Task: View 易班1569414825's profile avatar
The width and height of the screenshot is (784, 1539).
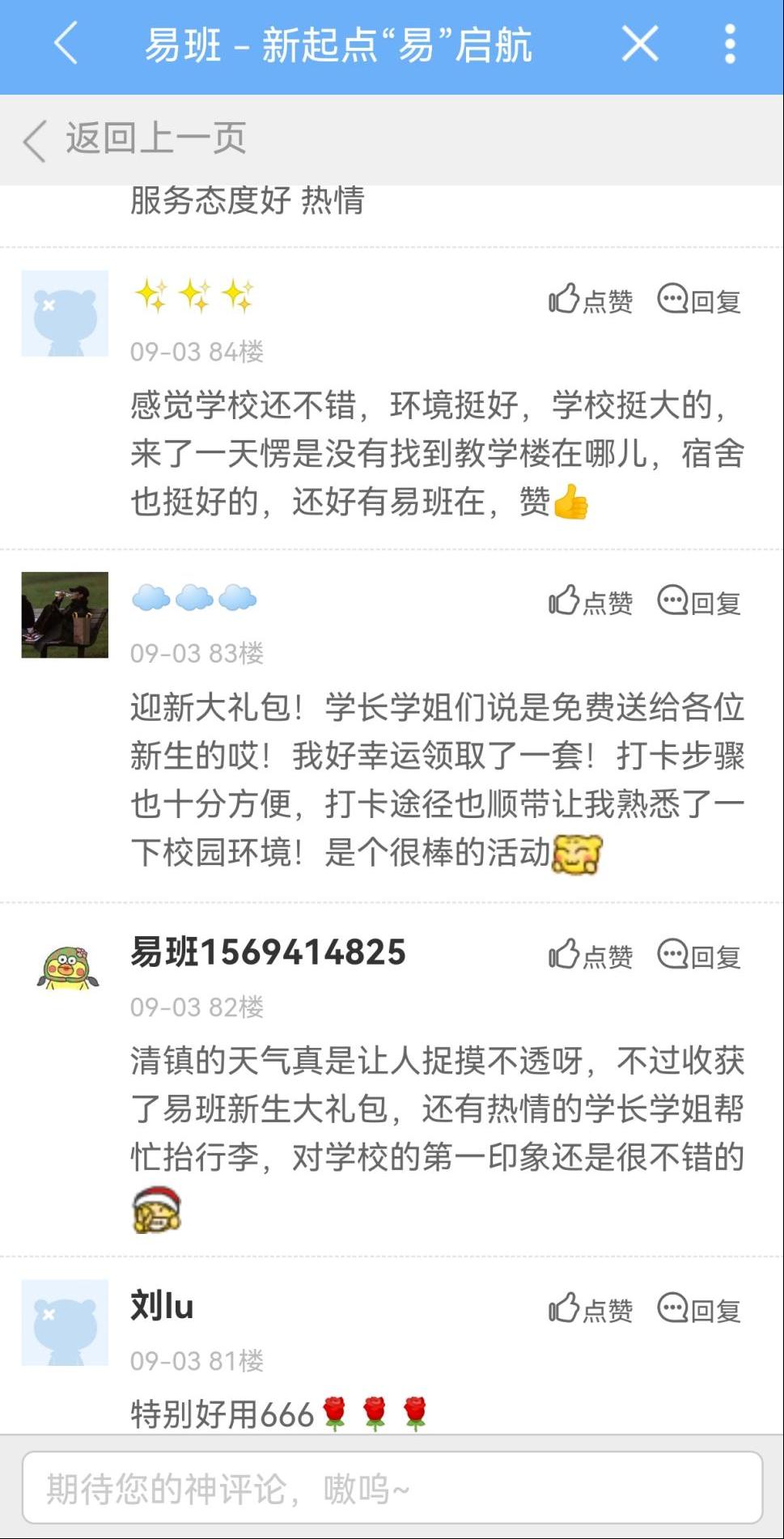Action: [65, 969]
